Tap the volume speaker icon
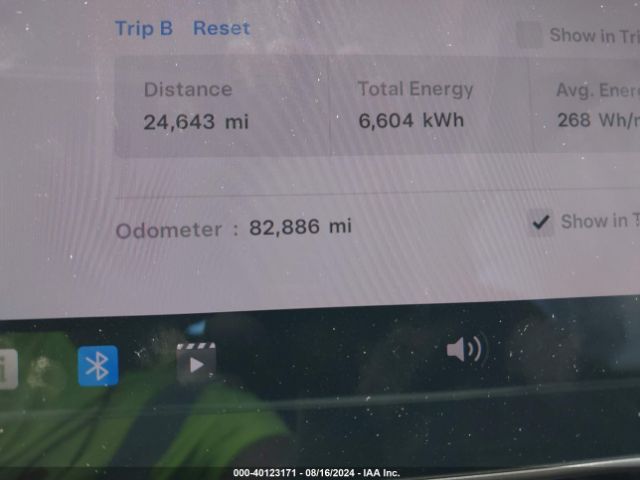Image resolution: width=640 pixels, height=480 pixels. 464,349
